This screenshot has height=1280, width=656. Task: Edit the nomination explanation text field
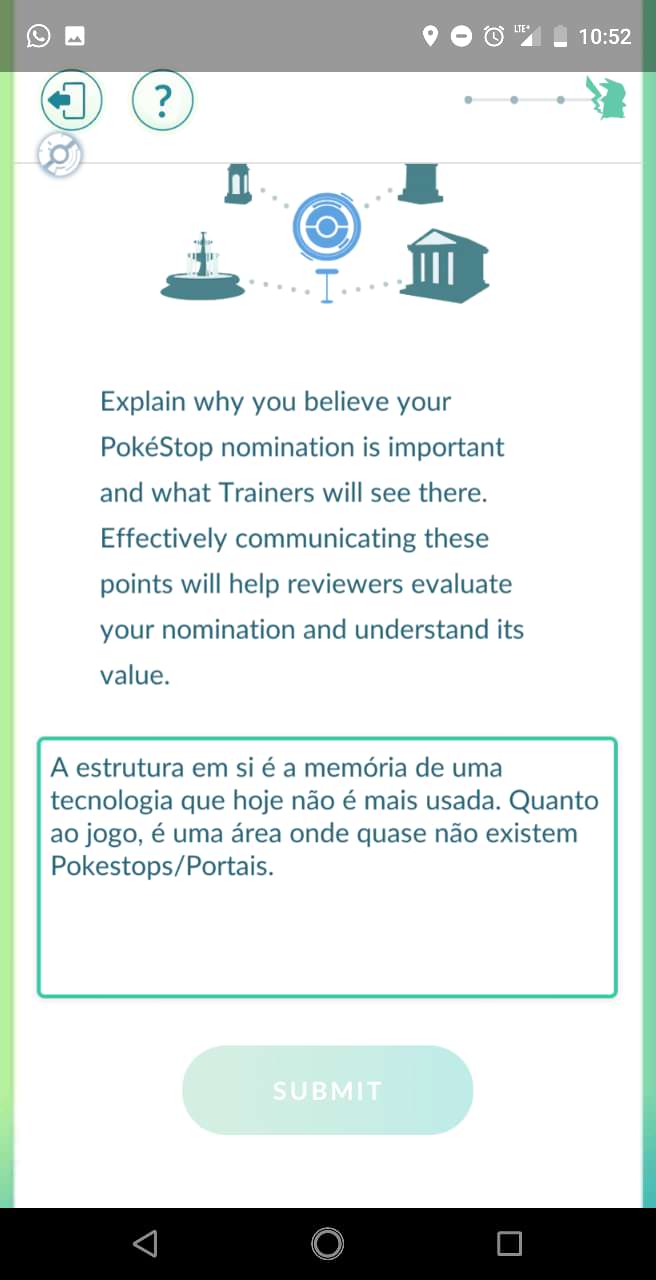tap(327, 867)
